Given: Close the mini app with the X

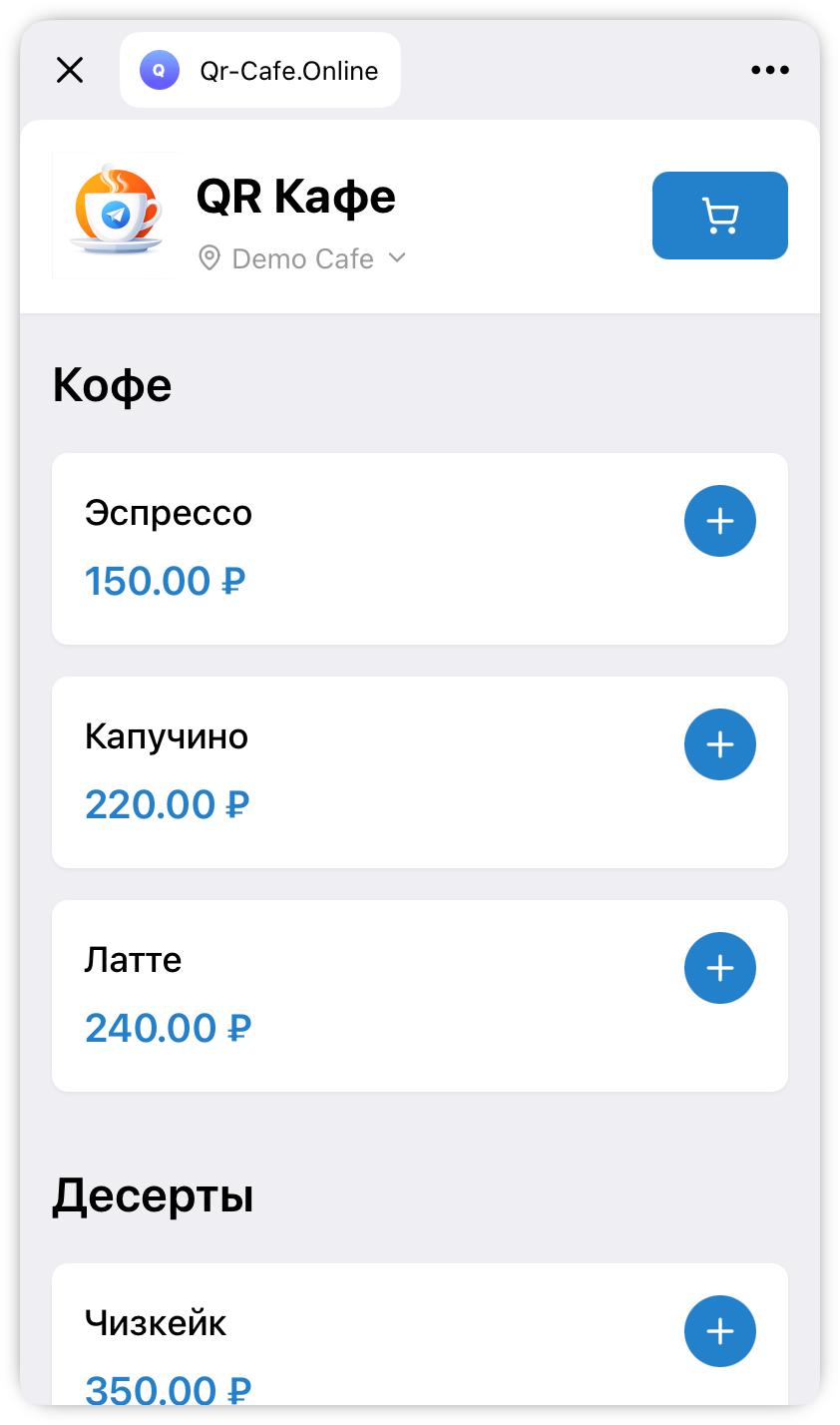Looking at the screenshot, I should 69,70.
